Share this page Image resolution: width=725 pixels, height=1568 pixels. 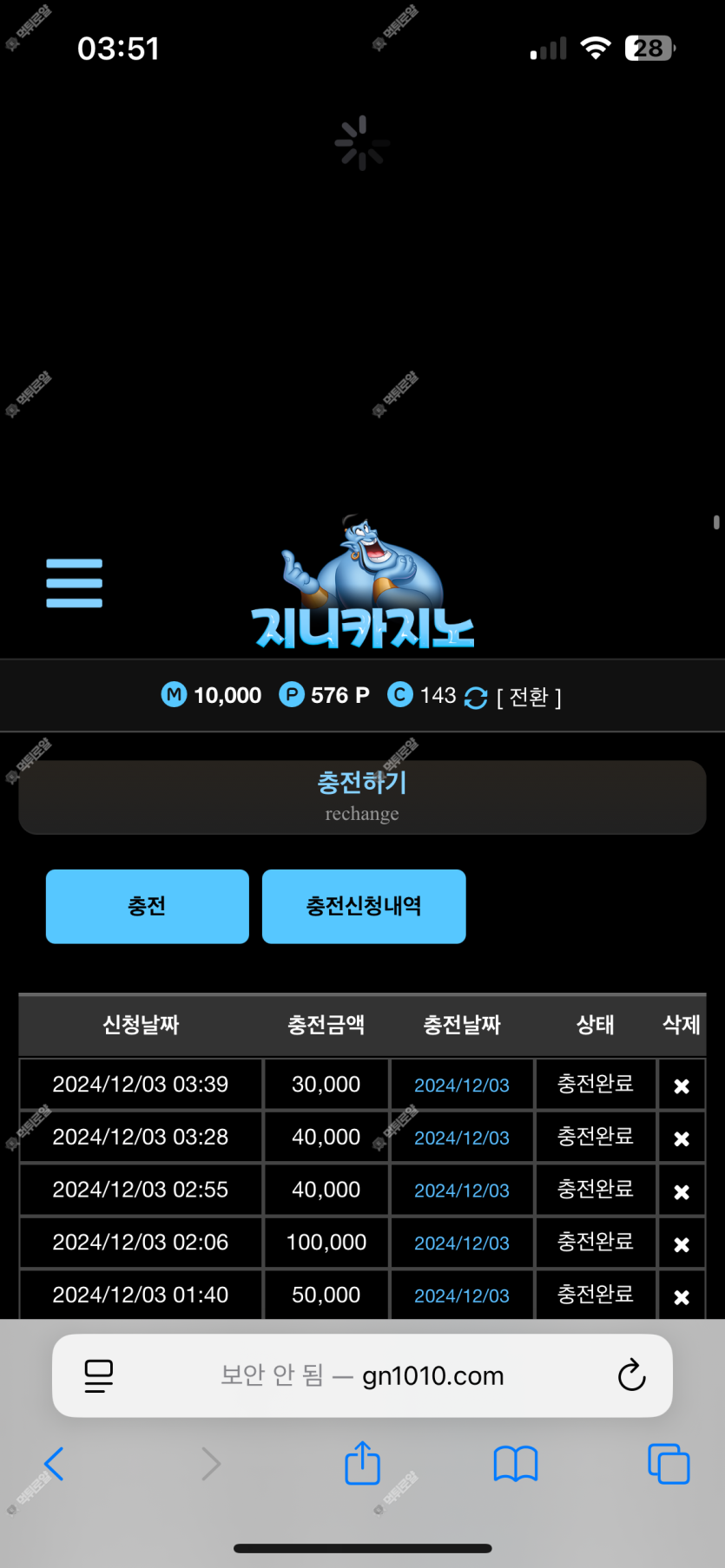click(362, 1464)
